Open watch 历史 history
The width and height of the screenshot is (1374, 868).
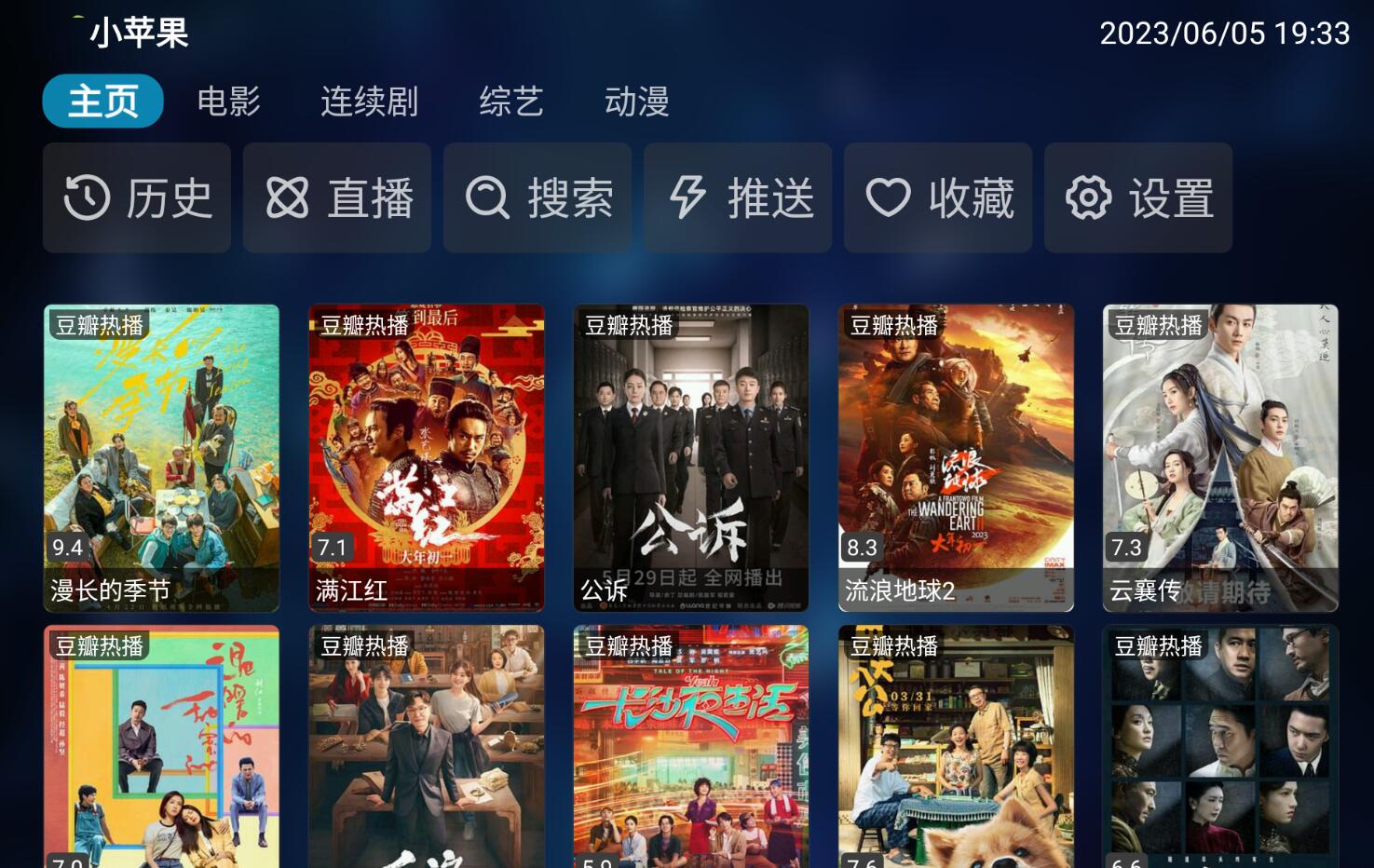tap(137, 197)
